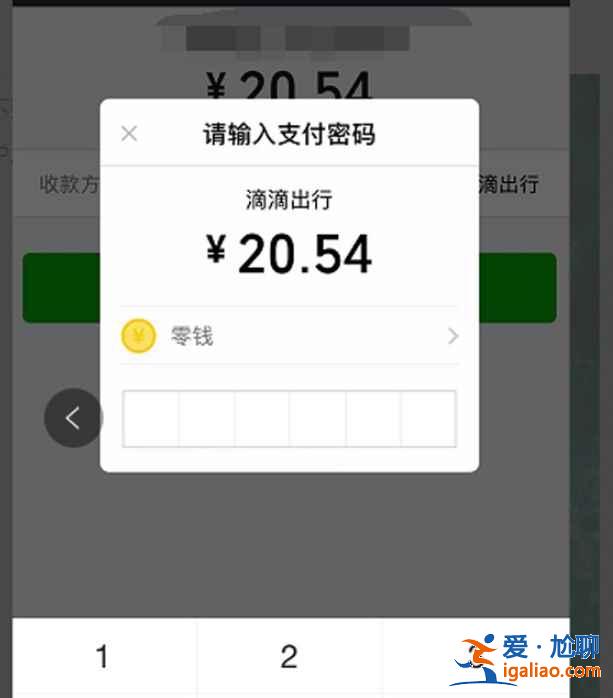613x698 pixels.
Task: Enter digit 2 on the keypad
Action: pyautogui.click(x=289, y=657)
